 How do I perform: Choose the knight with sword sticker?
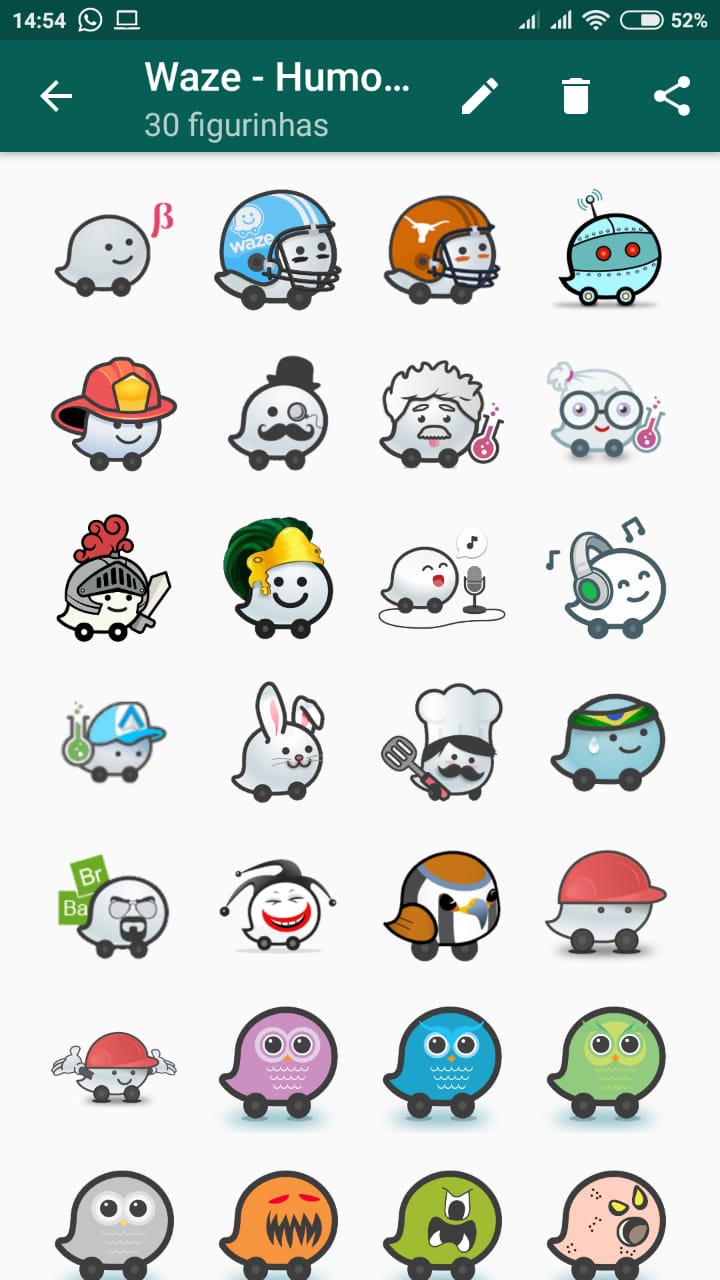(113, 578)
